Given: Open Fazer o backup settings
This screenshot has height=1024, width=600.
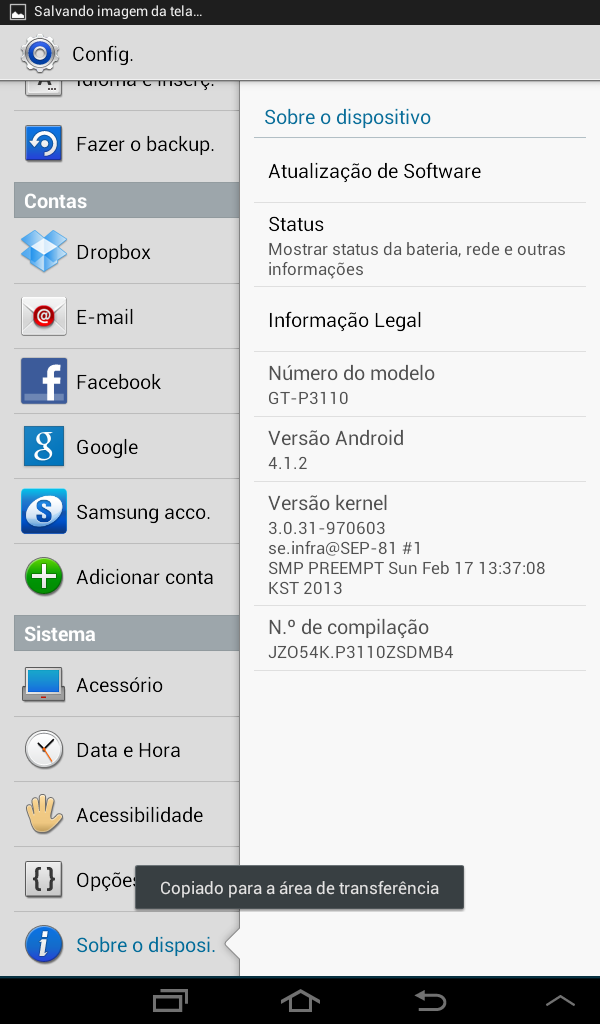Looking at the screenshot, I should click(126, 145).
